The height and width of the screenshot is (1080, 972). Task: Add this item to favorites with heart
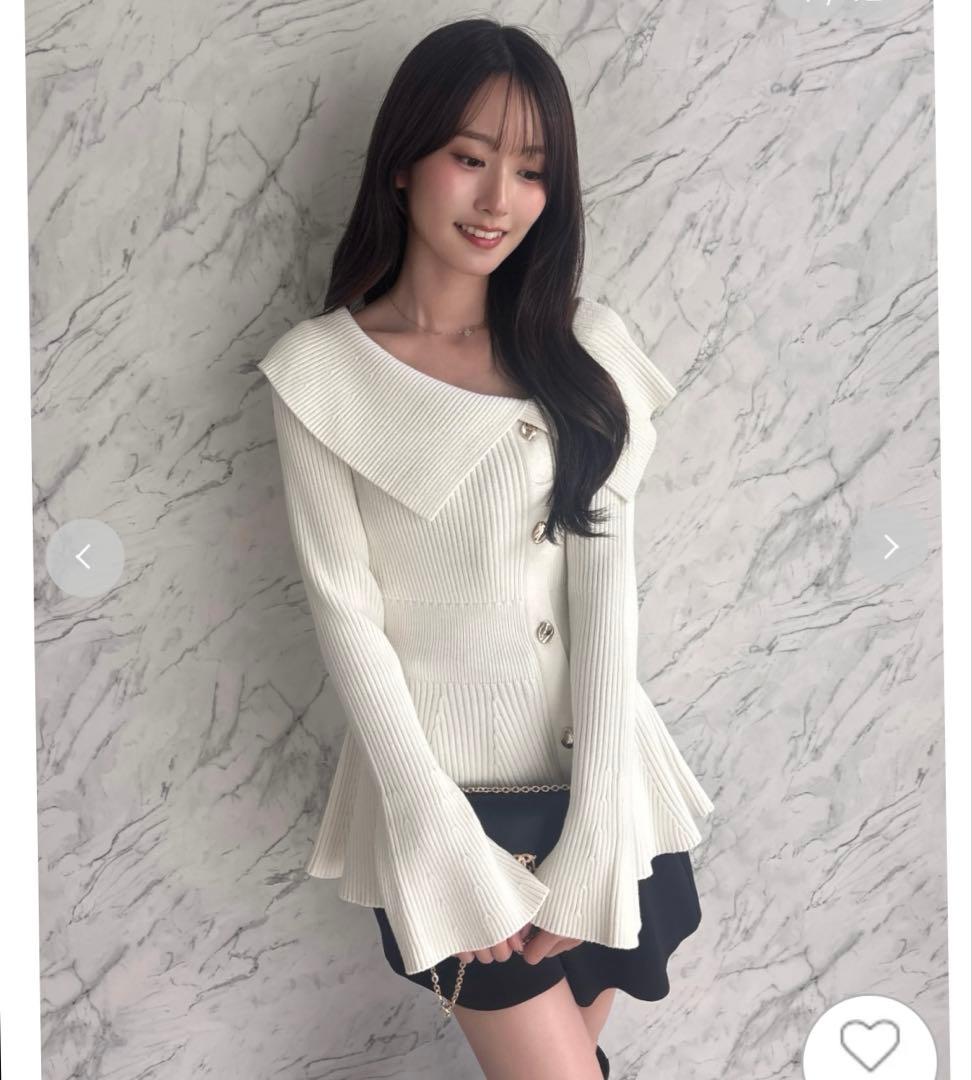tap(869, 1043)
